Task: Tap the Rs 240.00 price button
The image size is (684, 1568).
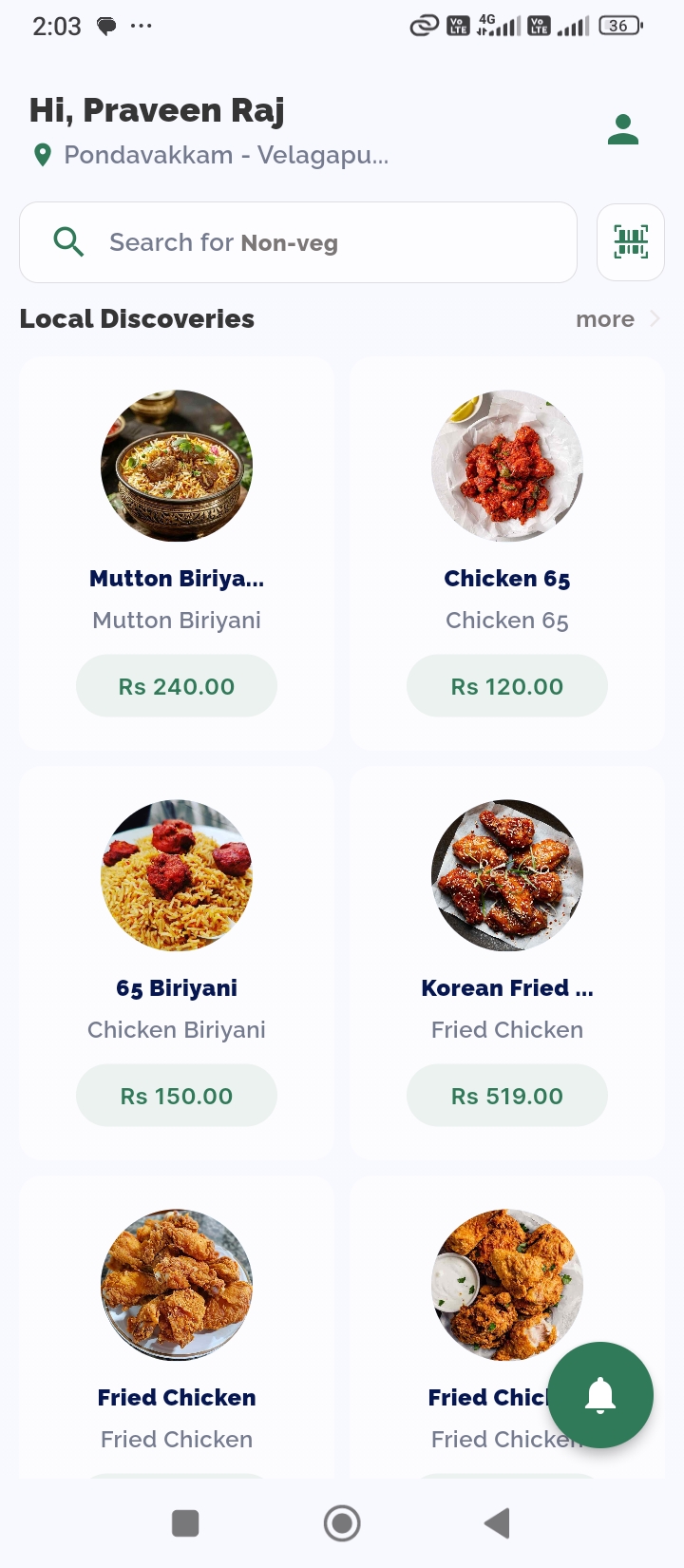Action: [x=177, y=686]
